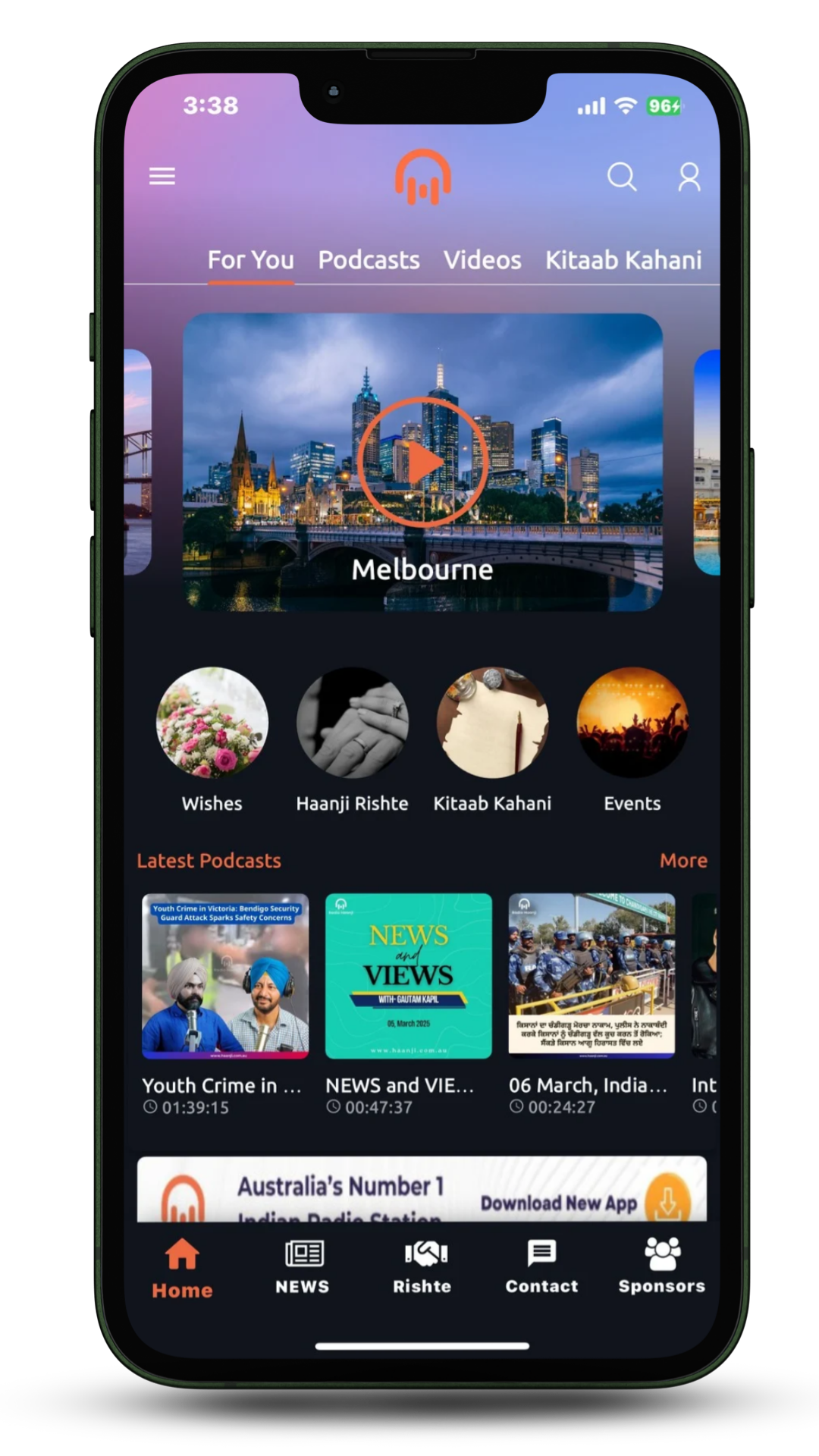Open the Haanji Rishte category
This screenshot has height=1456, width=819.
click(353, 723)
